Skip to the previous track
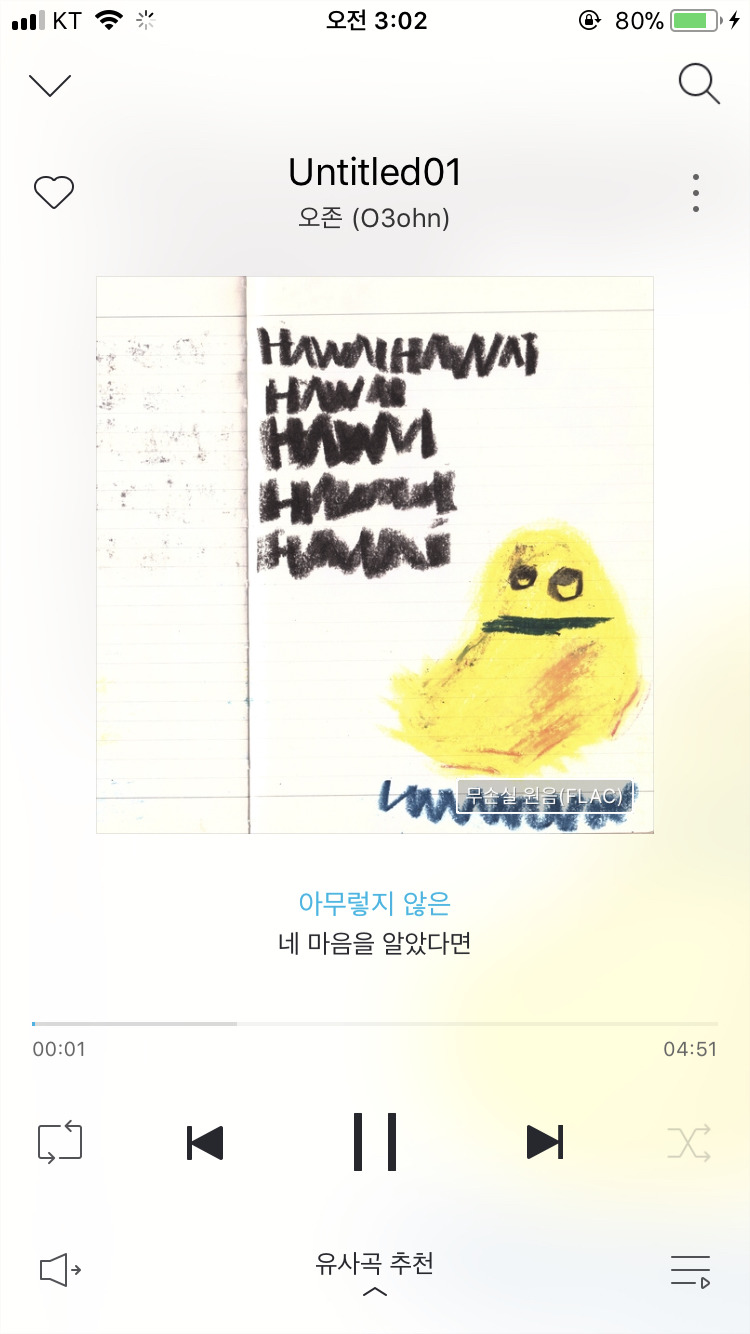The image size is (750, 1334). (206, 1142)
